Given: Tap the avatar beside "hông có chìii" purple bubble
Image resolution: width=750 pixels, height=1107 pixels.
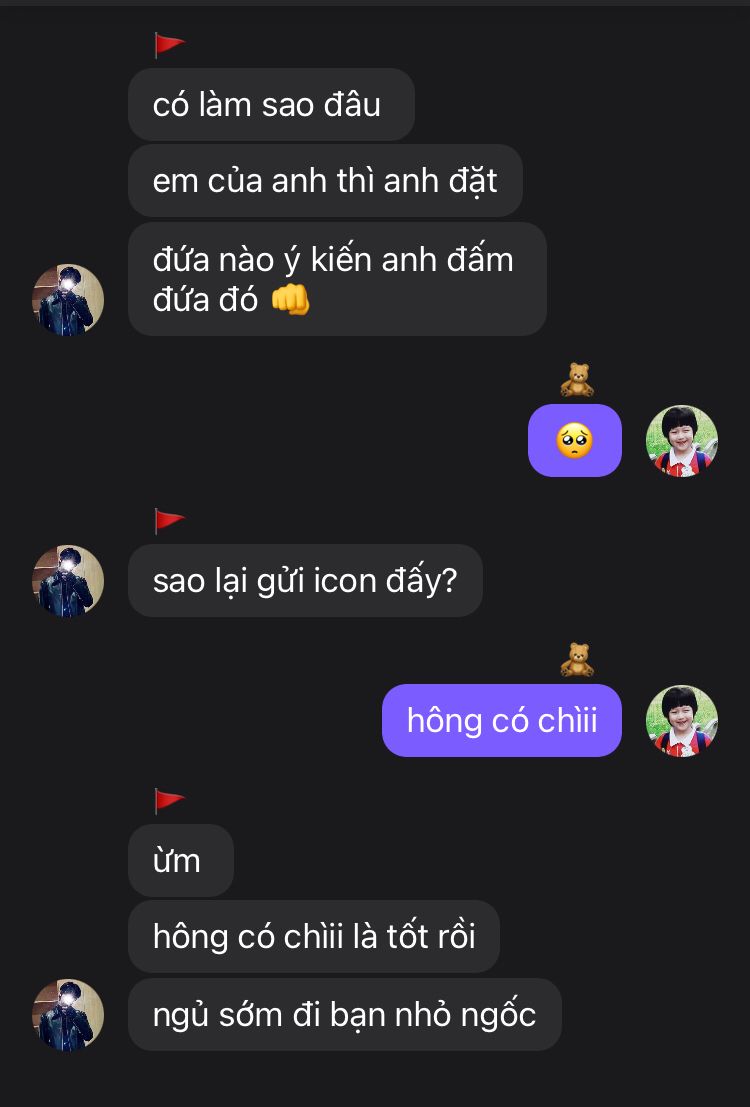Looking at the screenshot, I should (682, 721).
